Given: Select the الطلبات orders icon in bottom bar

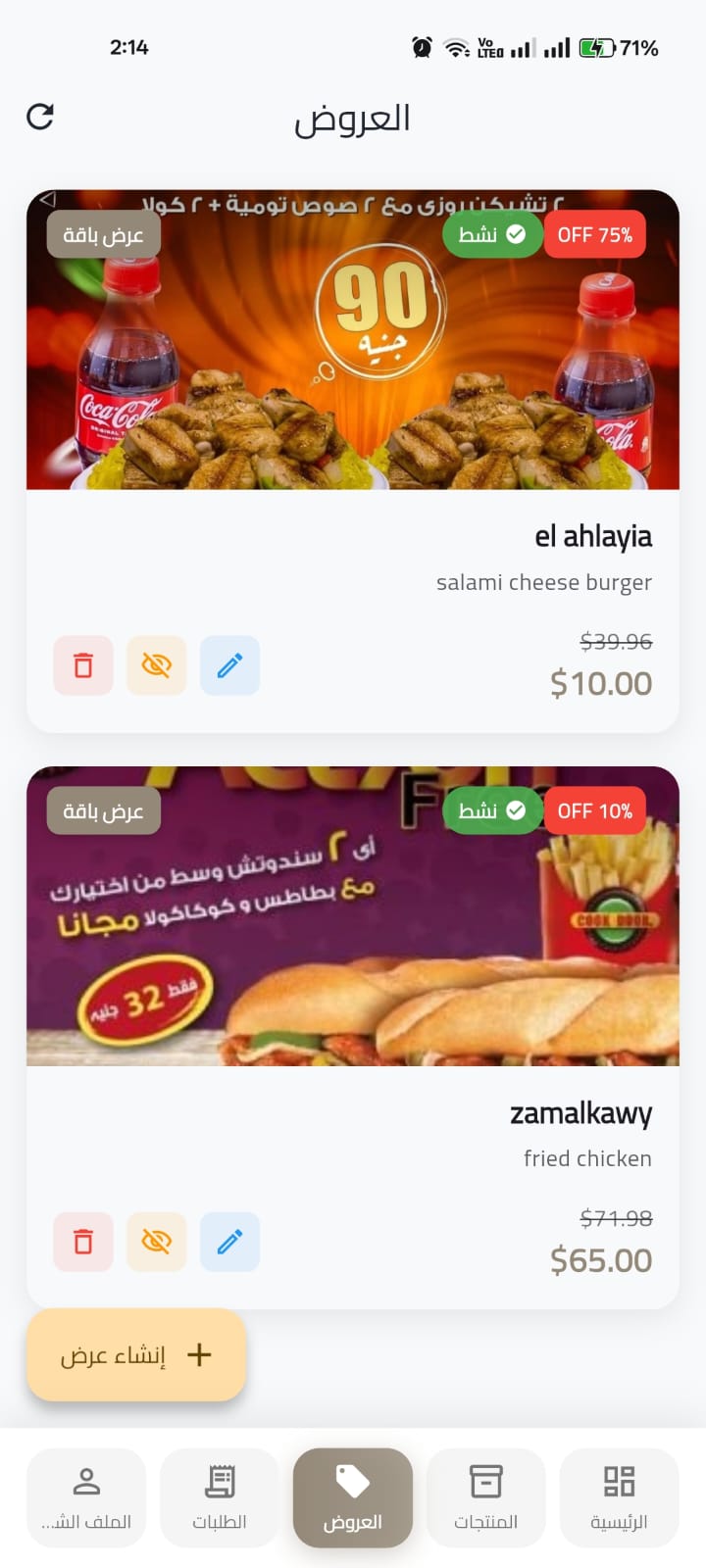Looking at the screenshot, I should click(x=220, y=1497).
